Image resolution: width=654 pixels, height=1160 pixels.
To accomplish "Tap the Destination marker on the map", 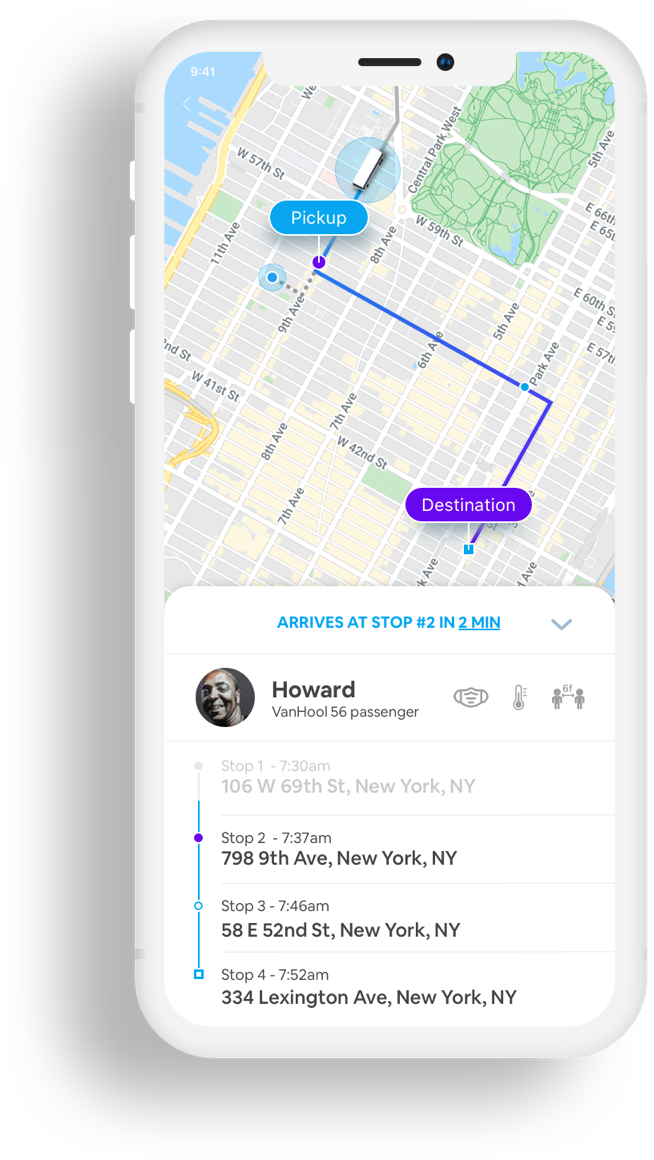I will (x=468, y=505).
